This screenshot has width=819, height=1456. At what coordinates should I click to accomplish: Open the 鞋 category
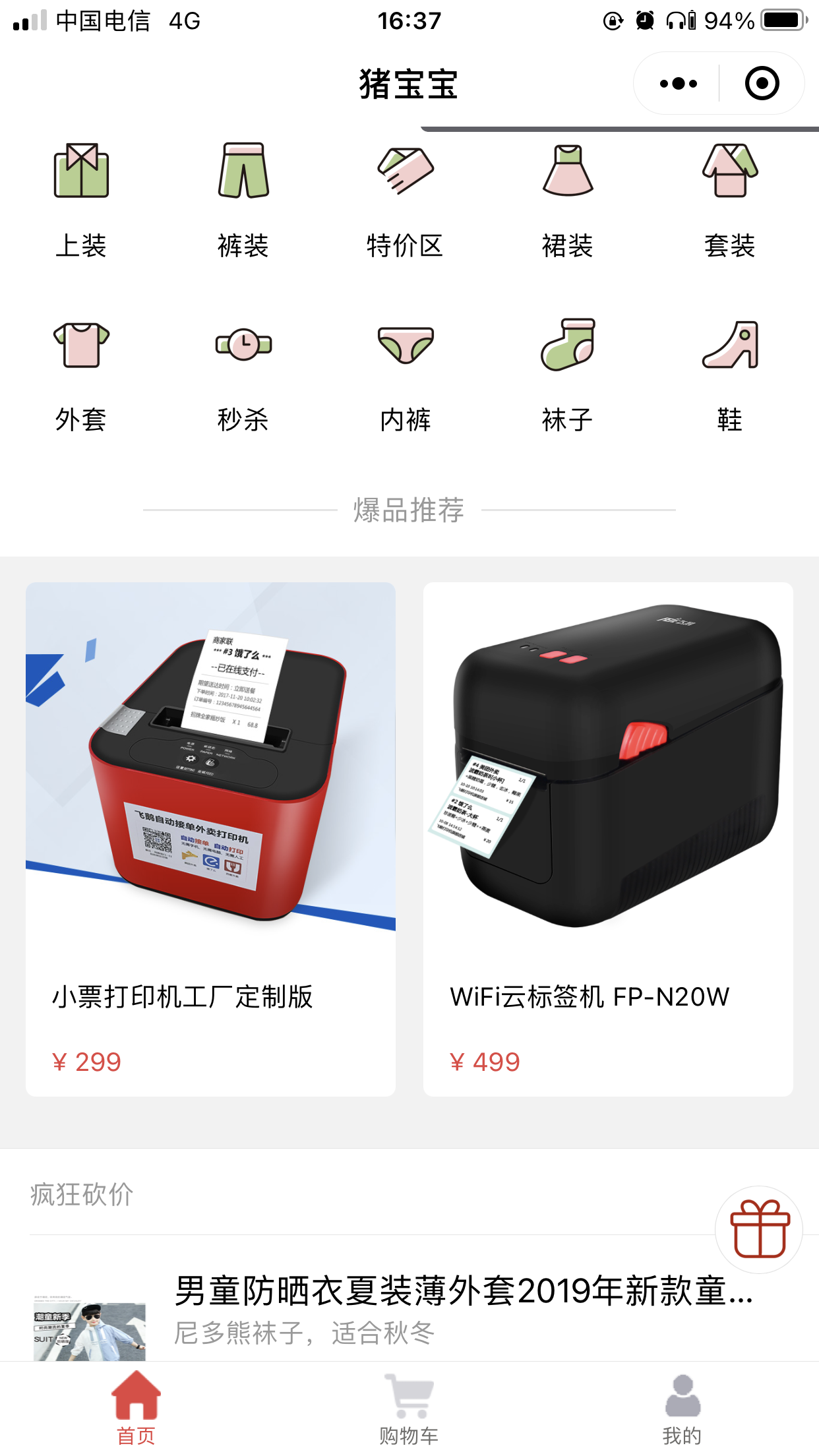730,373
